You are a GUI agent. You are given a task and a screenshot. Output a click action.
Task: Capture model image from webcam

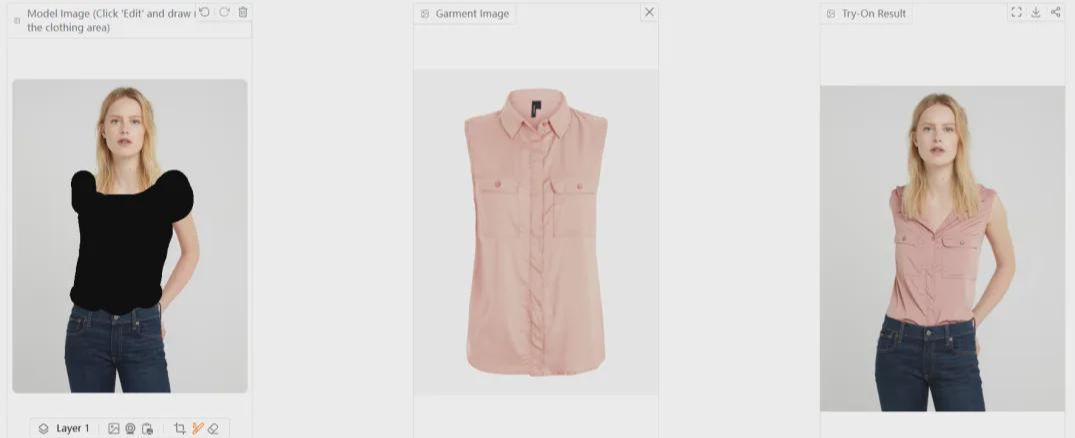point(130,428)
